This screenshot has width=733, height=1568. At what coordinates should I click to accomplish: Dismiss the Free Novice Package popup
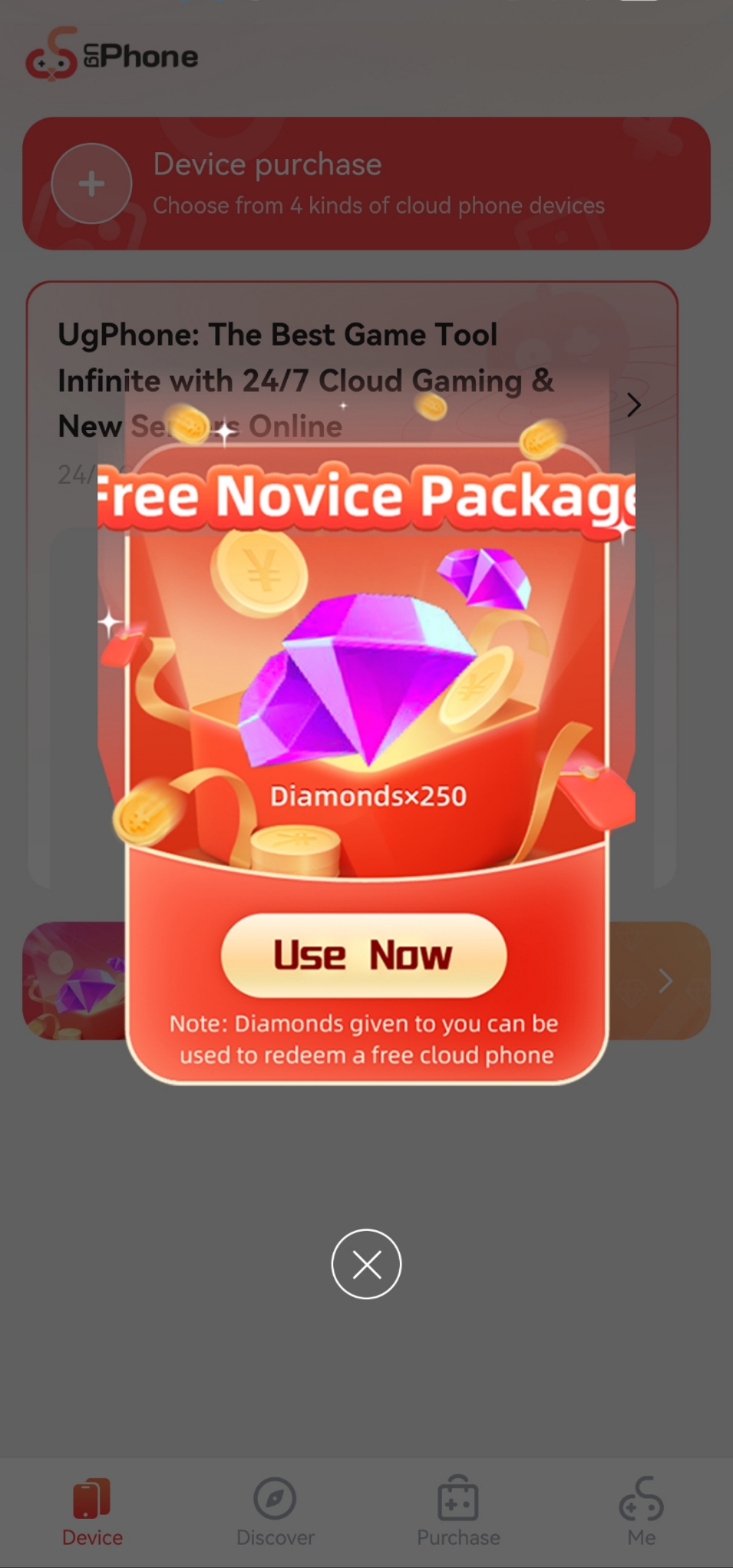[366, 1264]
